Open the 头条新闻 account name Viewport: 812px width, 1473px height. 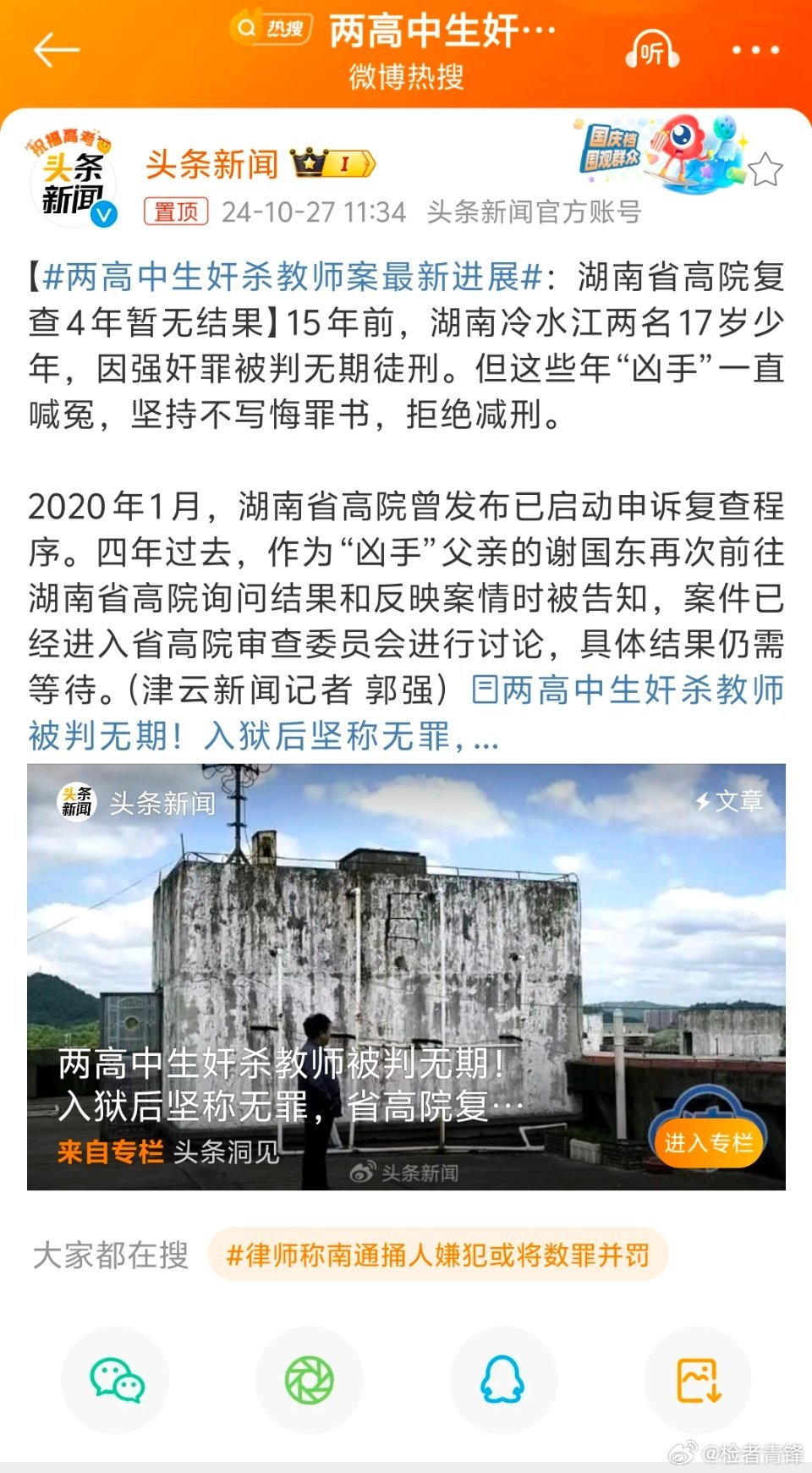pos(211,164)
